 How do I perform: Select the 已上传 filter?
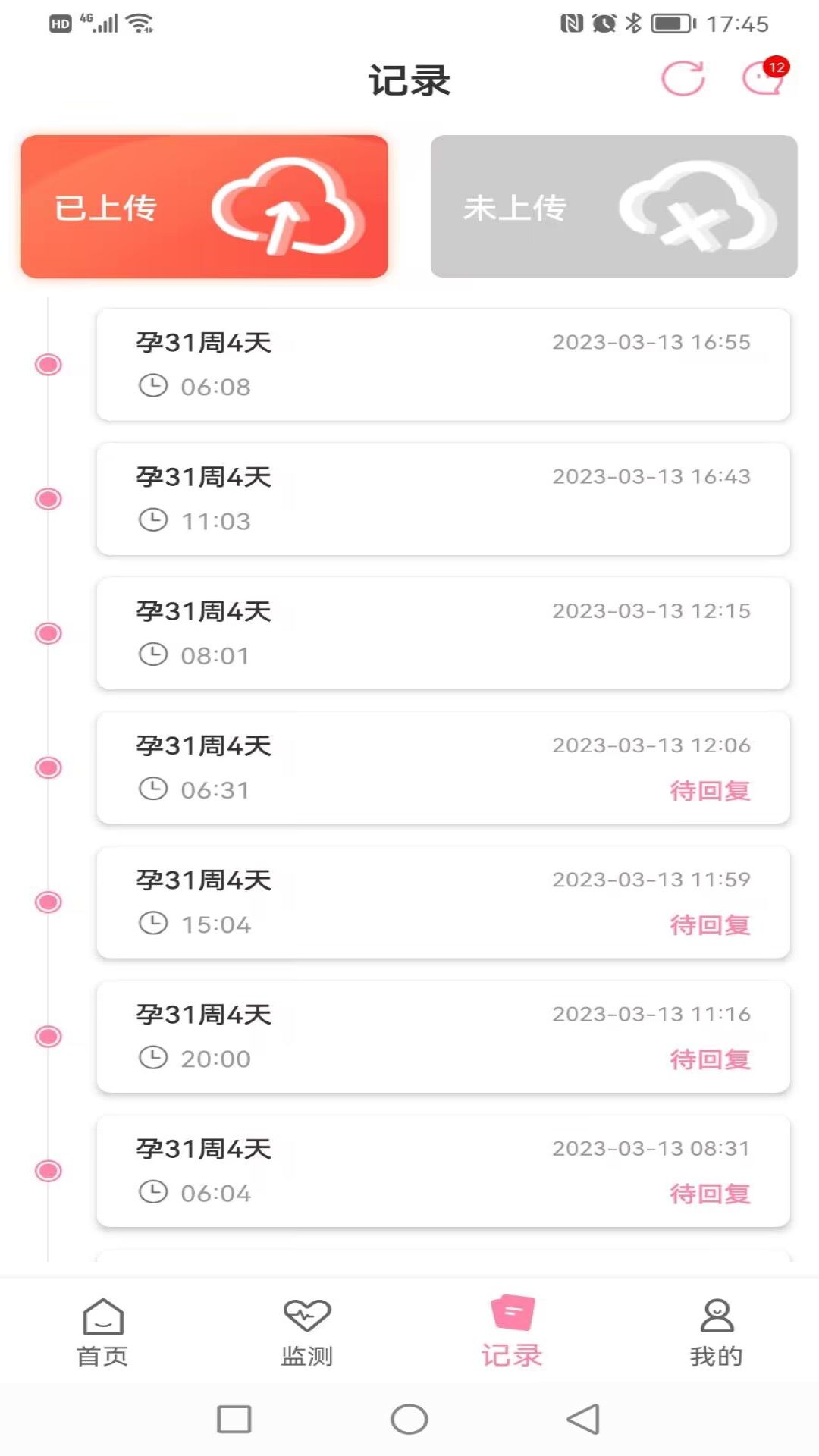[x=205, y=206]
